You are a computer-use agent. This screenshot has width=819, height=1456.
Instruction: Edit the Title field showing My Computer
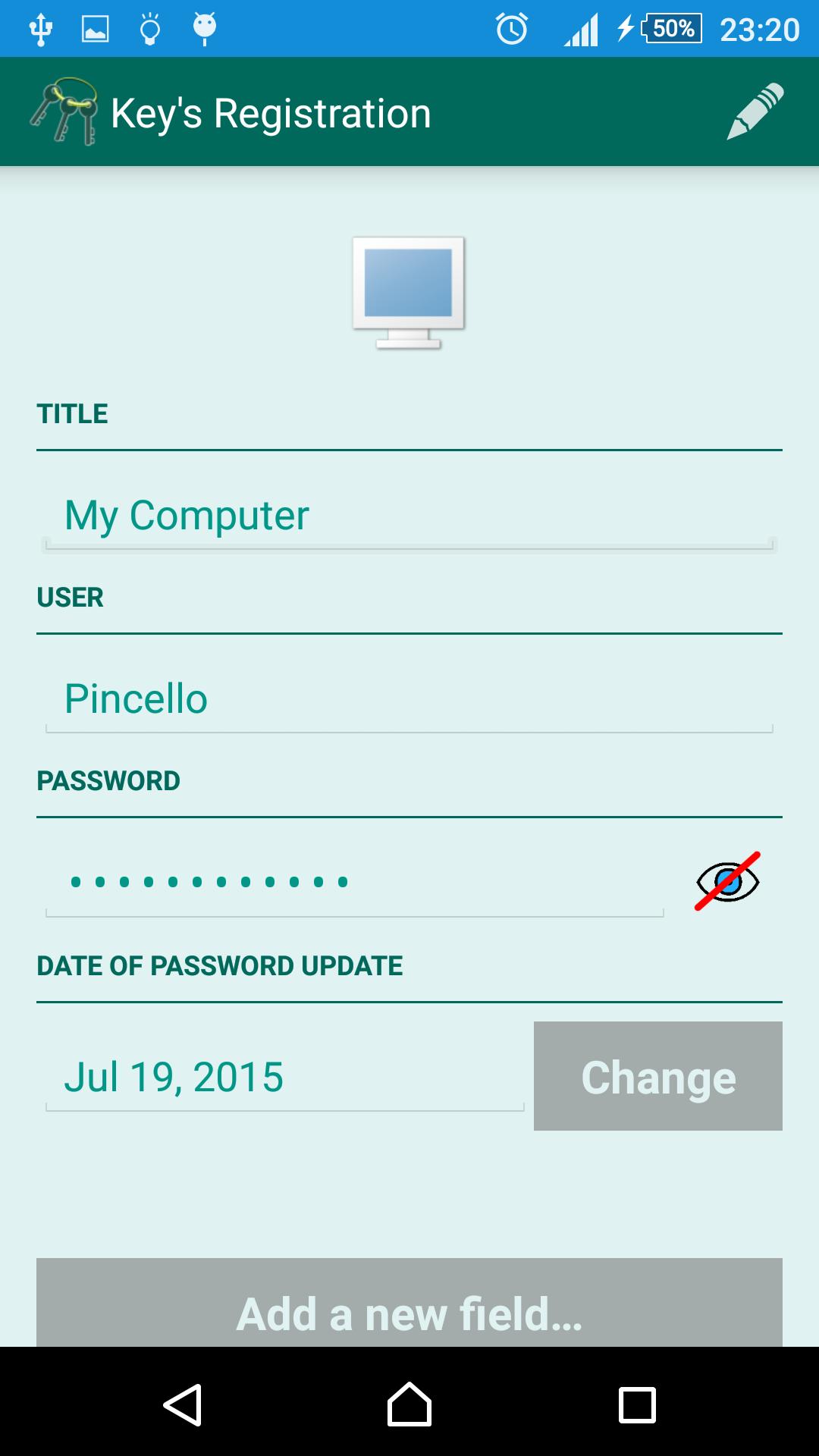point(409,516)
